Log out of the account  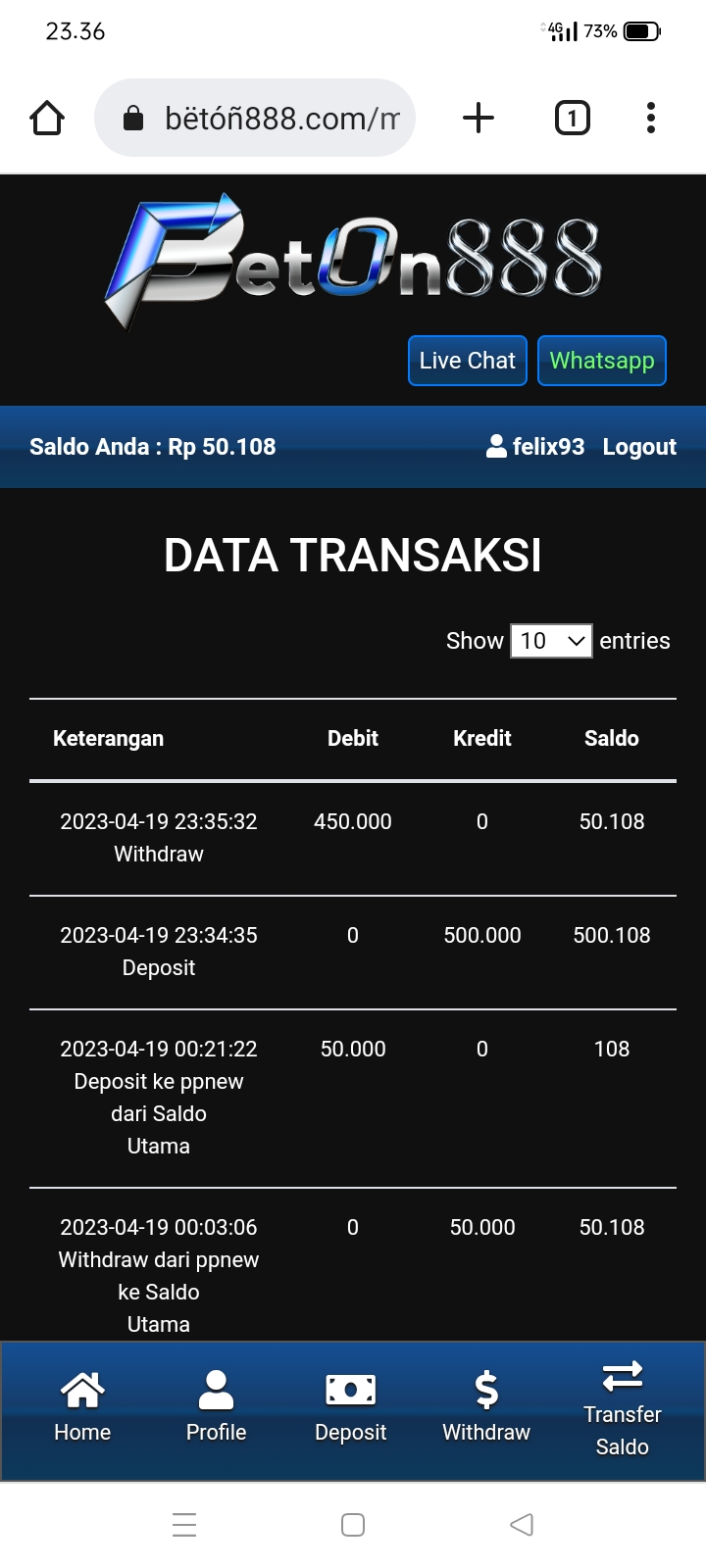click(x=639, y=447)
